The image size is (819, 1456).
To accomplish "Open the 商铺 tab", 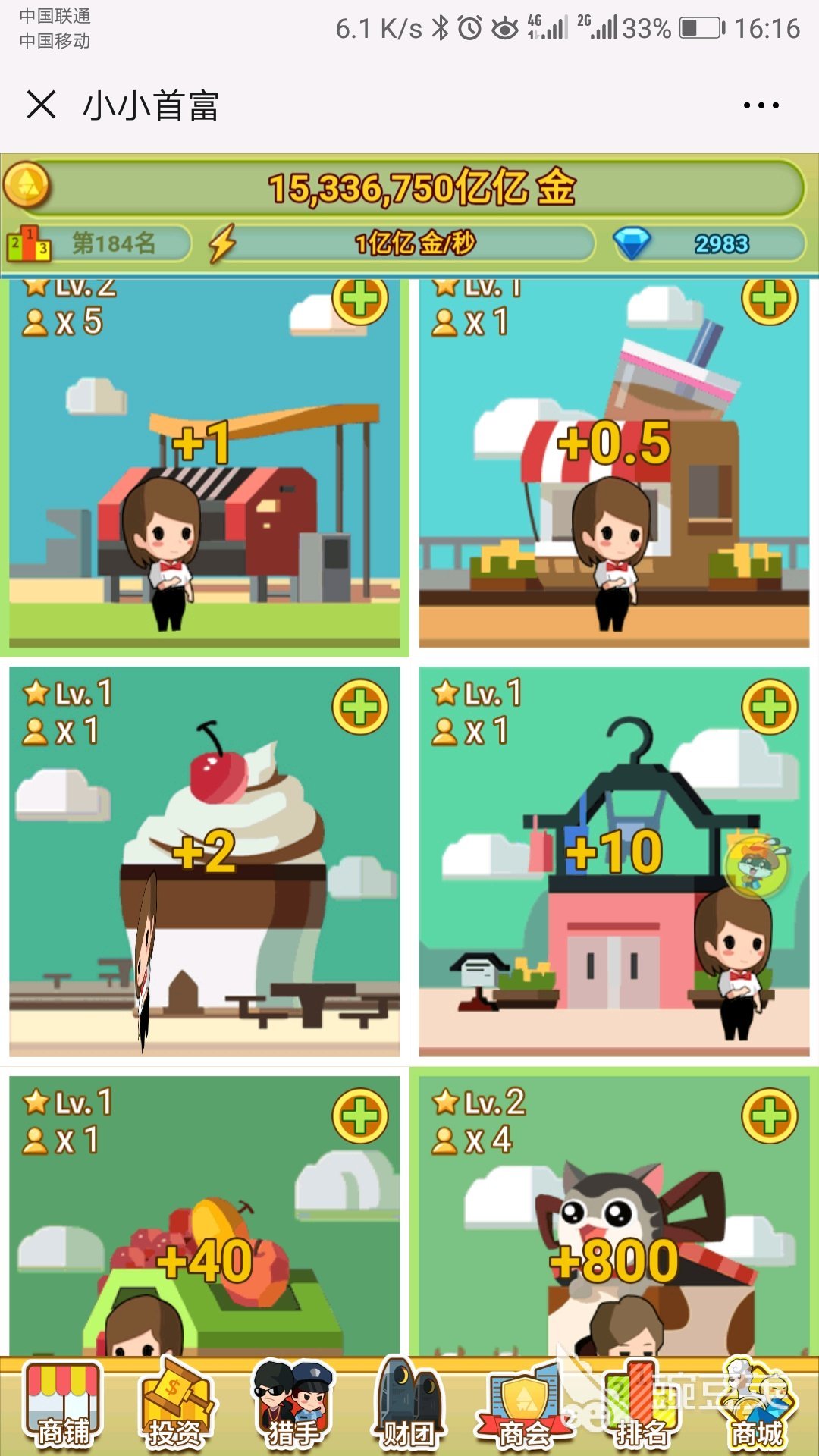I will click(63, 1406).
